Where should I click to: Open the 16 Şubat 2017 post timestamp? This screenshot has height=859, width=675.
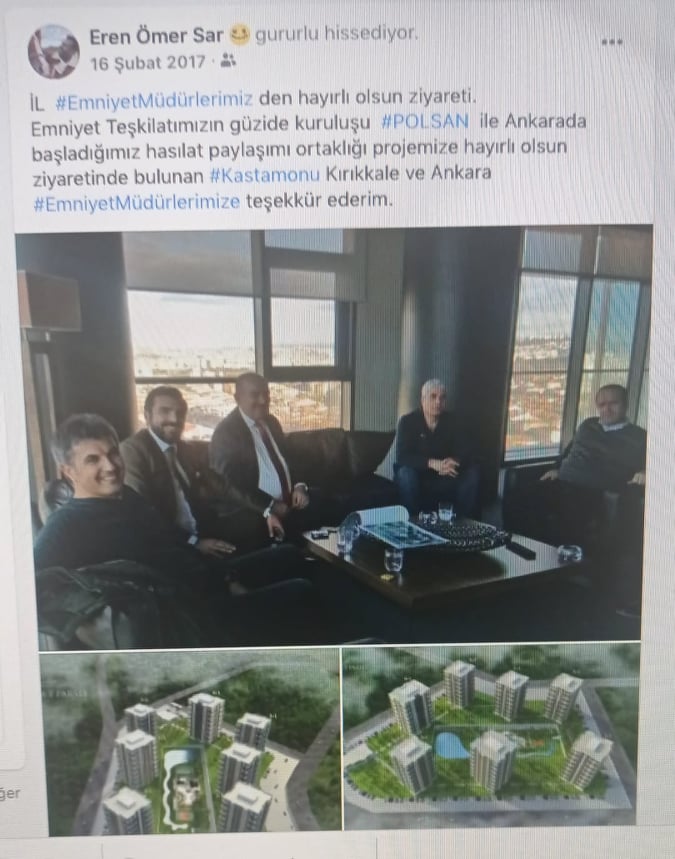pos(148,62)
